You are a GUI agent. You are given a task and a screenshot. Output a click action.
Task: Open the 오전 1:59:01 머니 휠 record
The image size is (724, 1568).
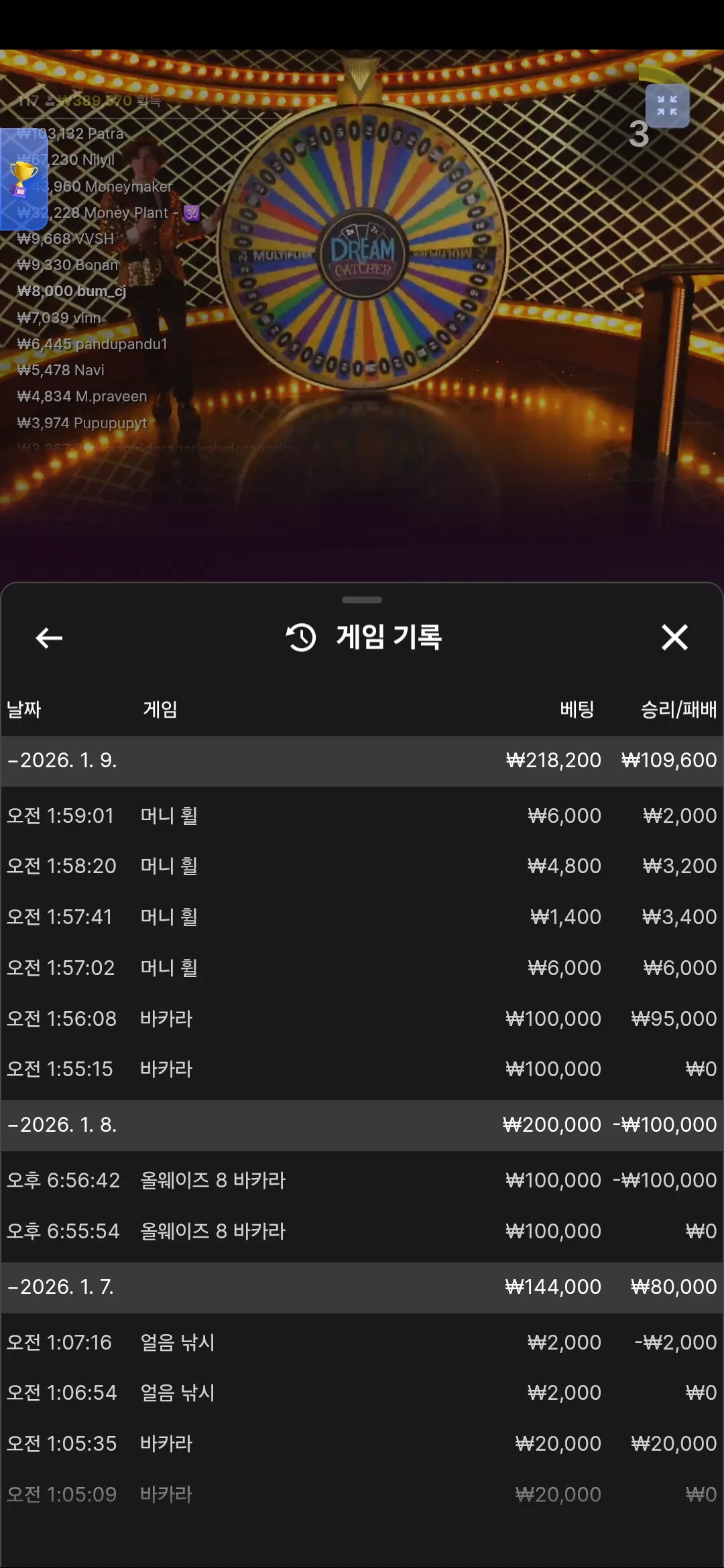362,815
